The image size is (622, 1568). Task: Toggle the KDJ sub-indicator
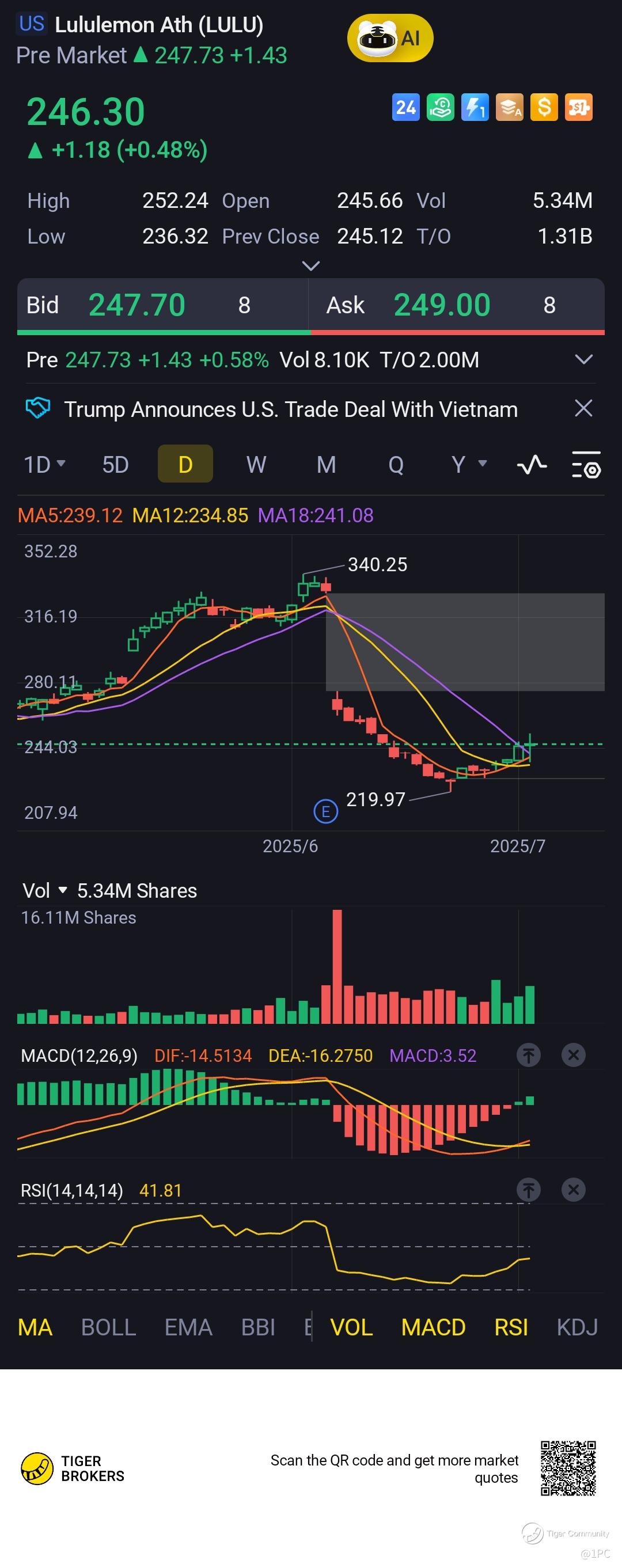(577, 1327)
